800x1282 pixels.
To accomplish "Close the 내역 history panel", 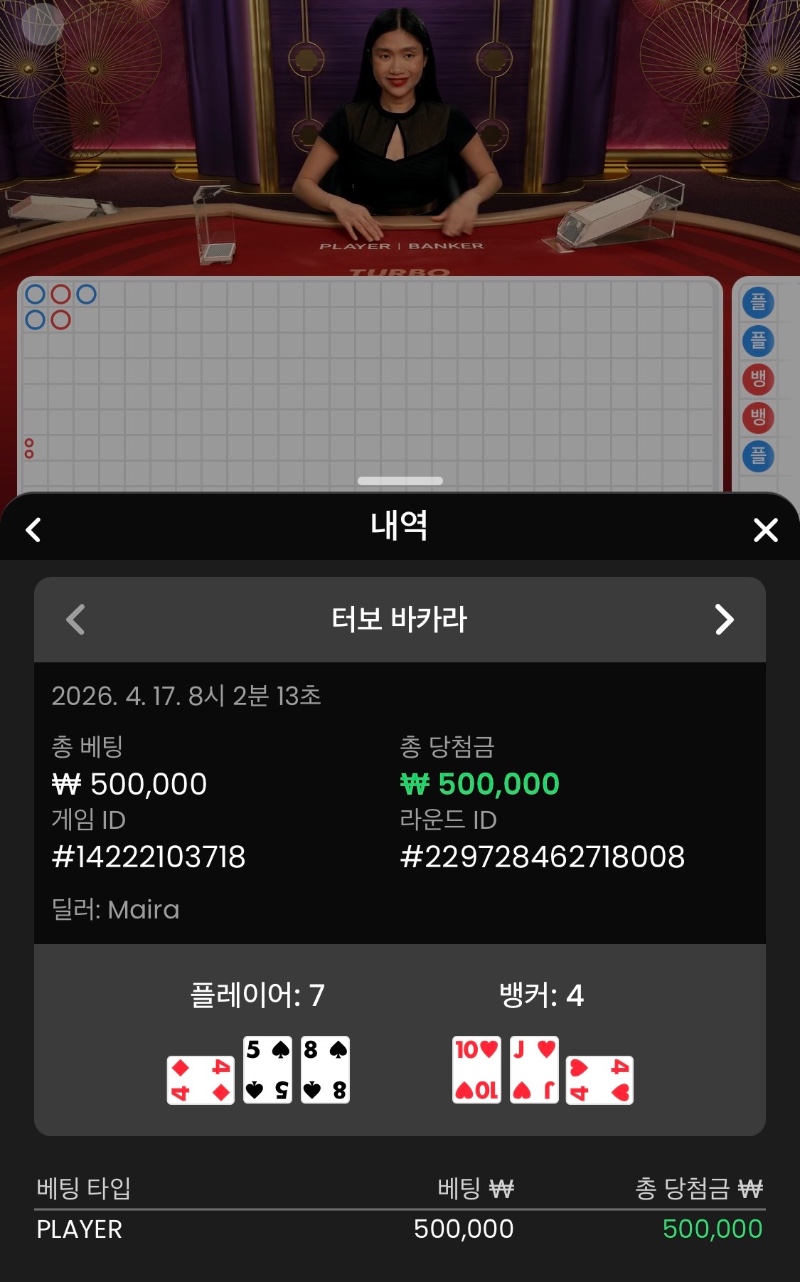I will (765, 530).
